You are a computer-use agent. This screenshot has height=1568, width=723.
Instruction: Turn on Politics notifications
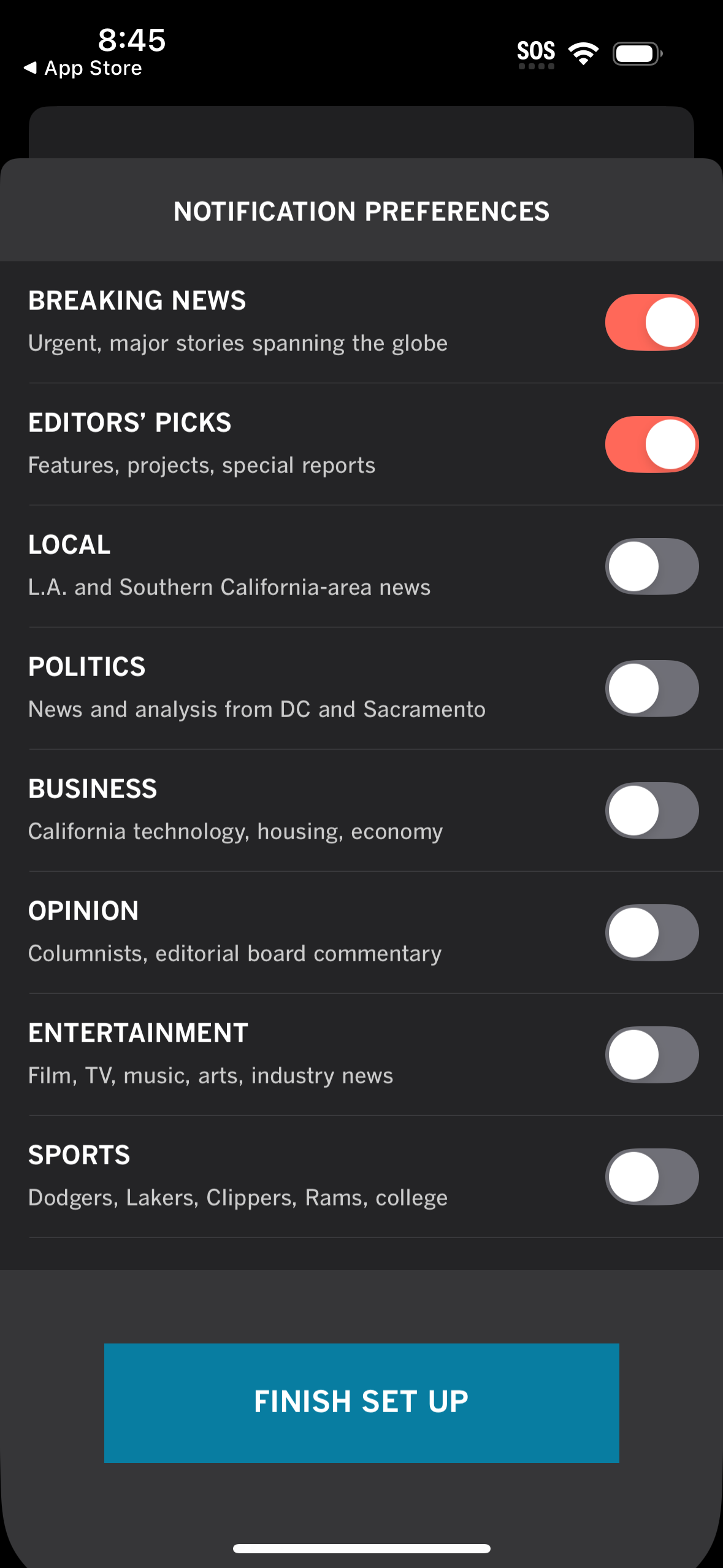click(651, 688)
